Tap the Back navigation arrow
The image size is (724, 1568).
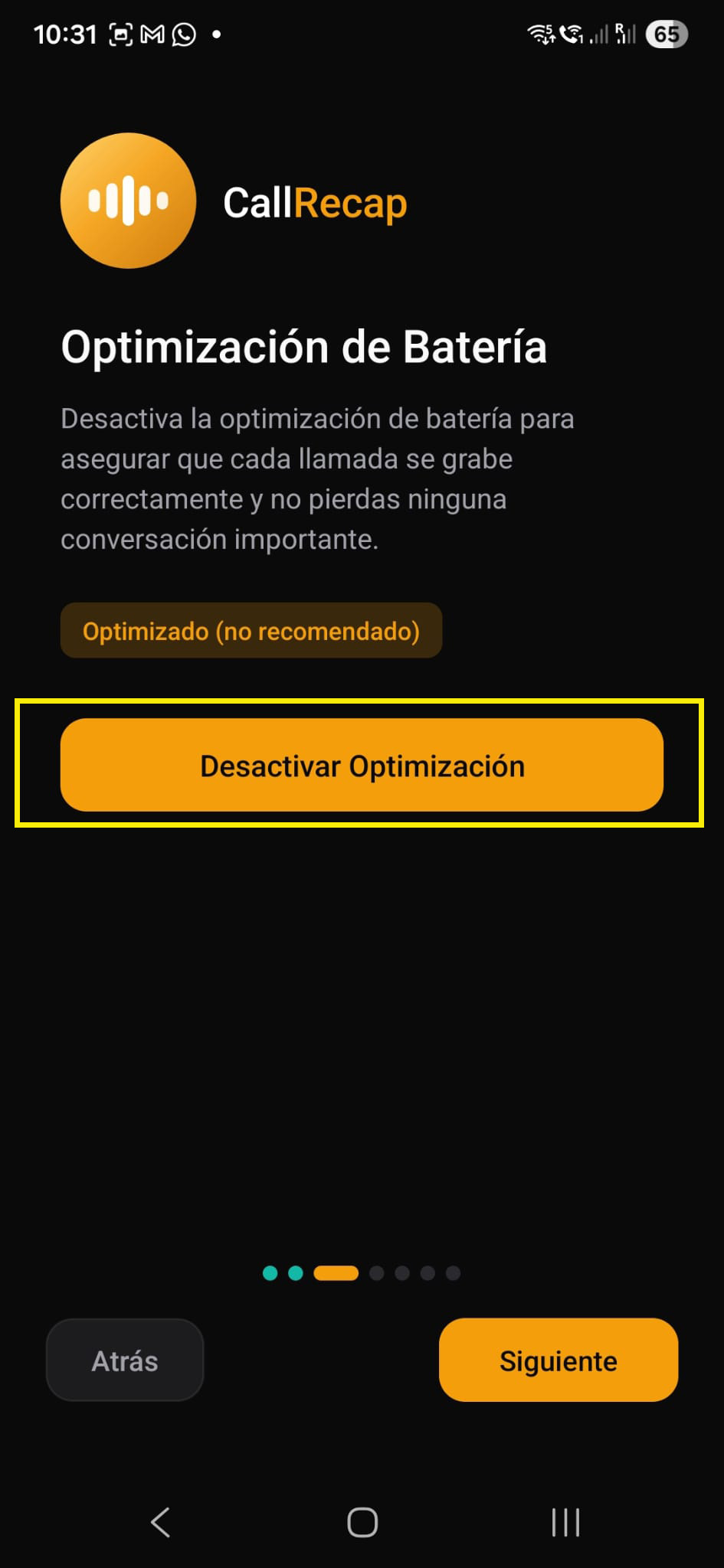point(160,1523)
